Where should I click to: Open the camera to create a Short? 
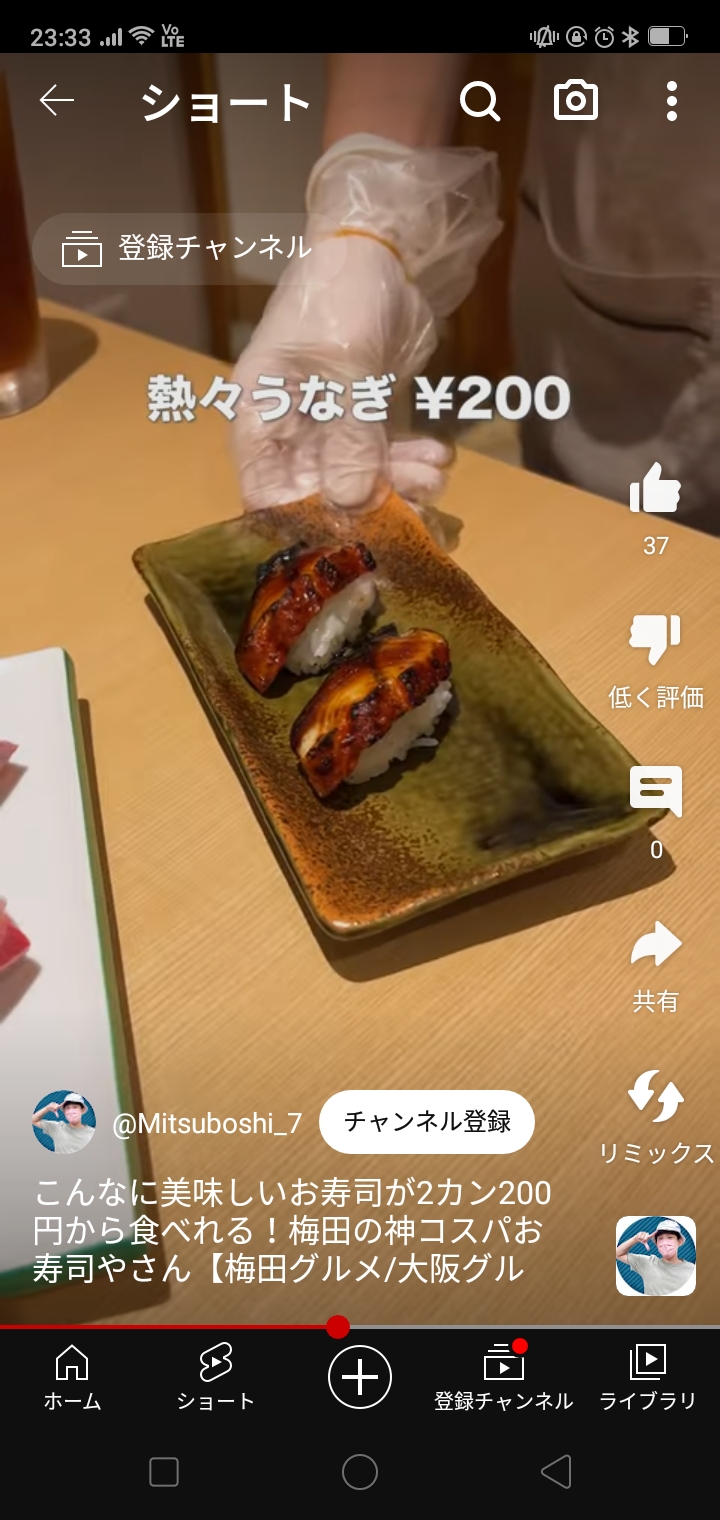(576, 101)
